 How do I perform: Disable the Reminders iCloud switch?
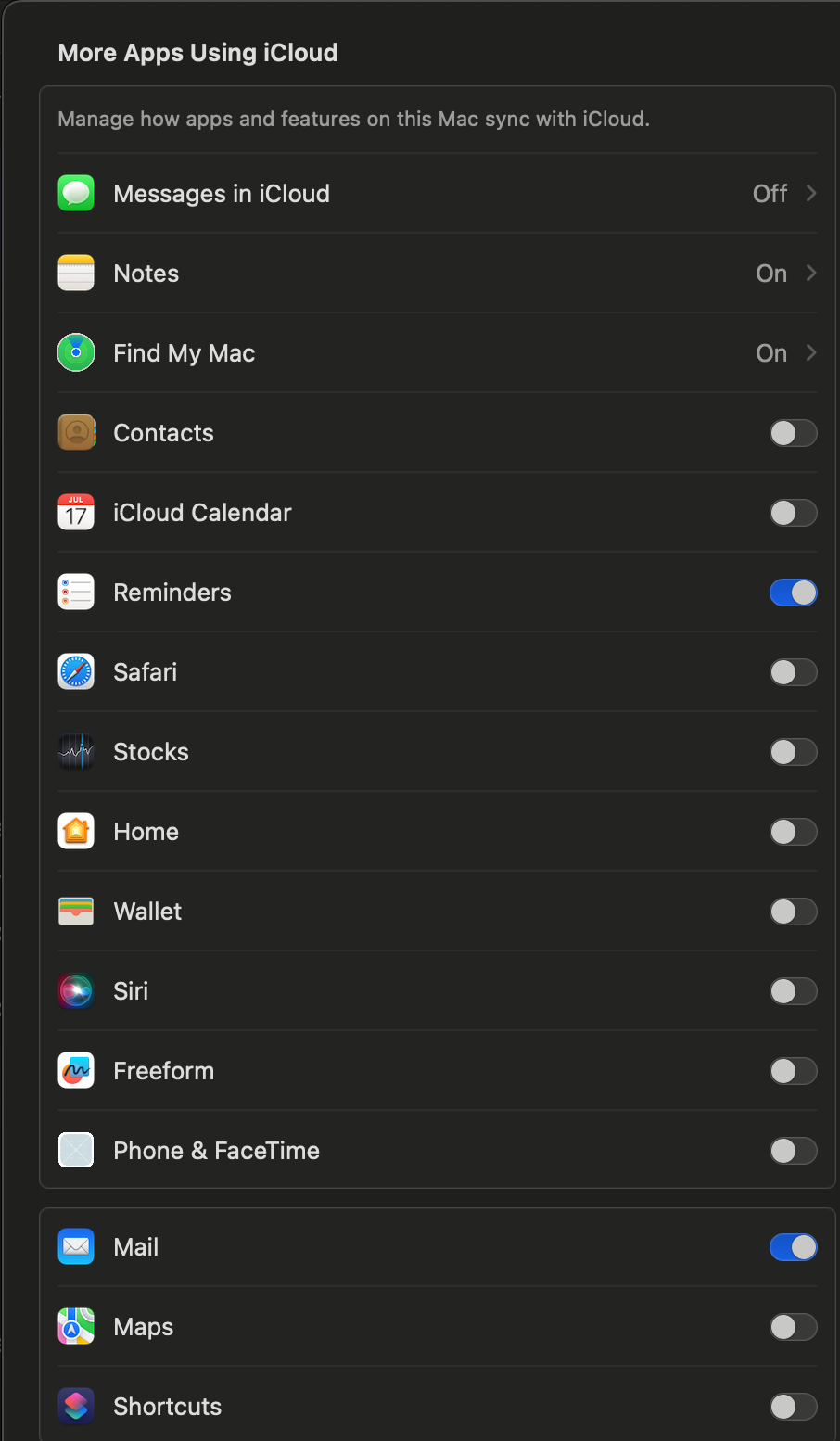pyautogui.click(x=793, y=593)
